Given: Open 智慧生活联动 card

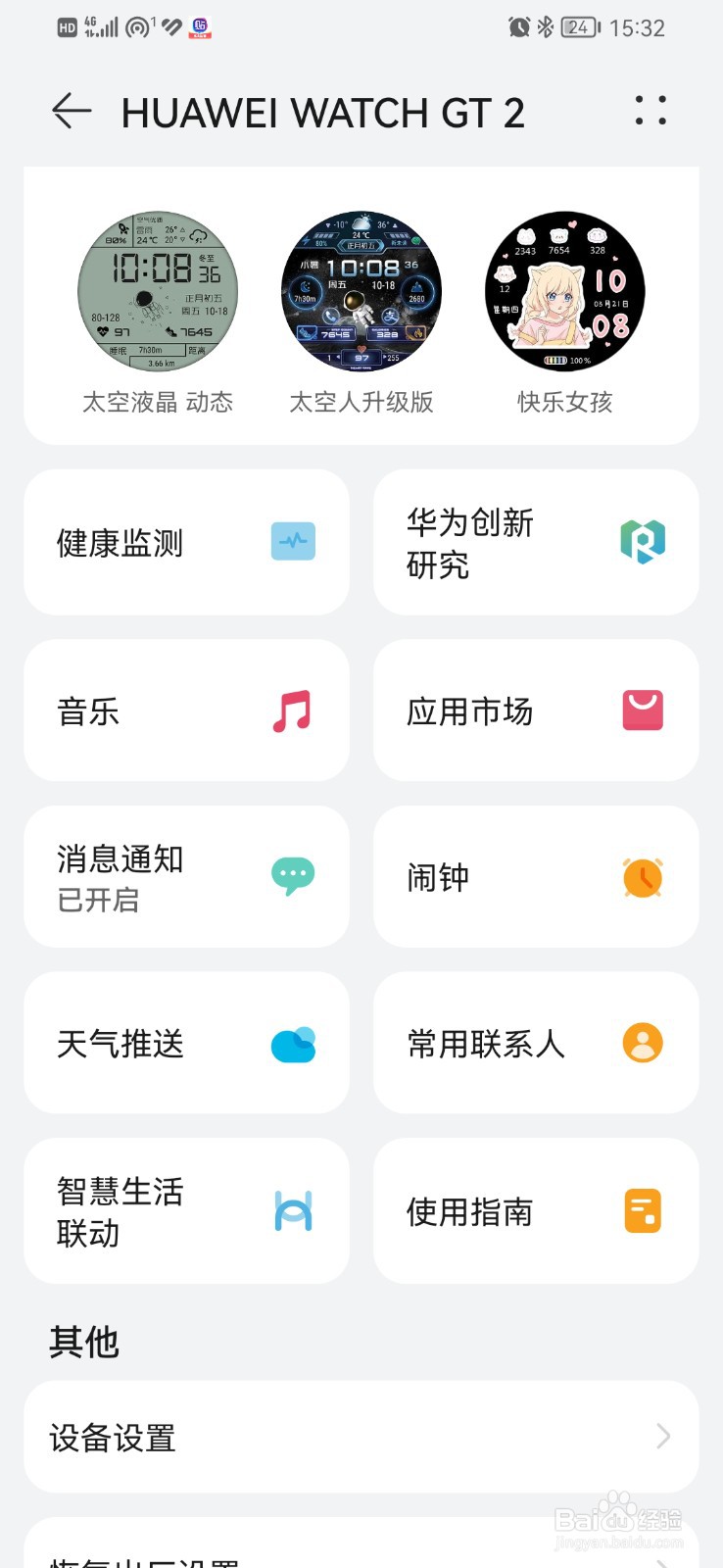Looking at the screenshot, I should point(186,1211).
